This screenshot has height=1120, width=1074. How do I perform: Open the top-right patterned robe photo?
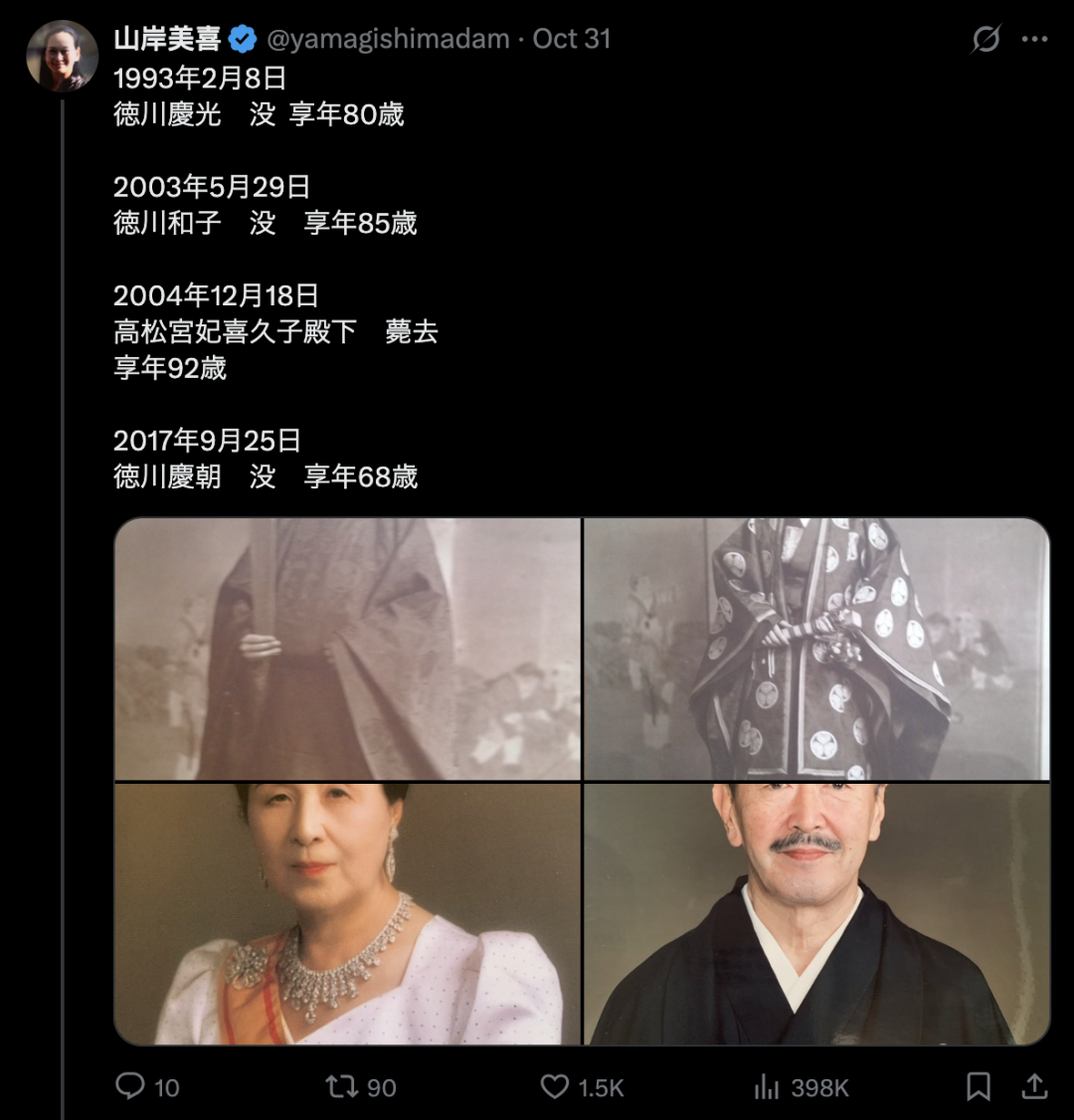816,649
